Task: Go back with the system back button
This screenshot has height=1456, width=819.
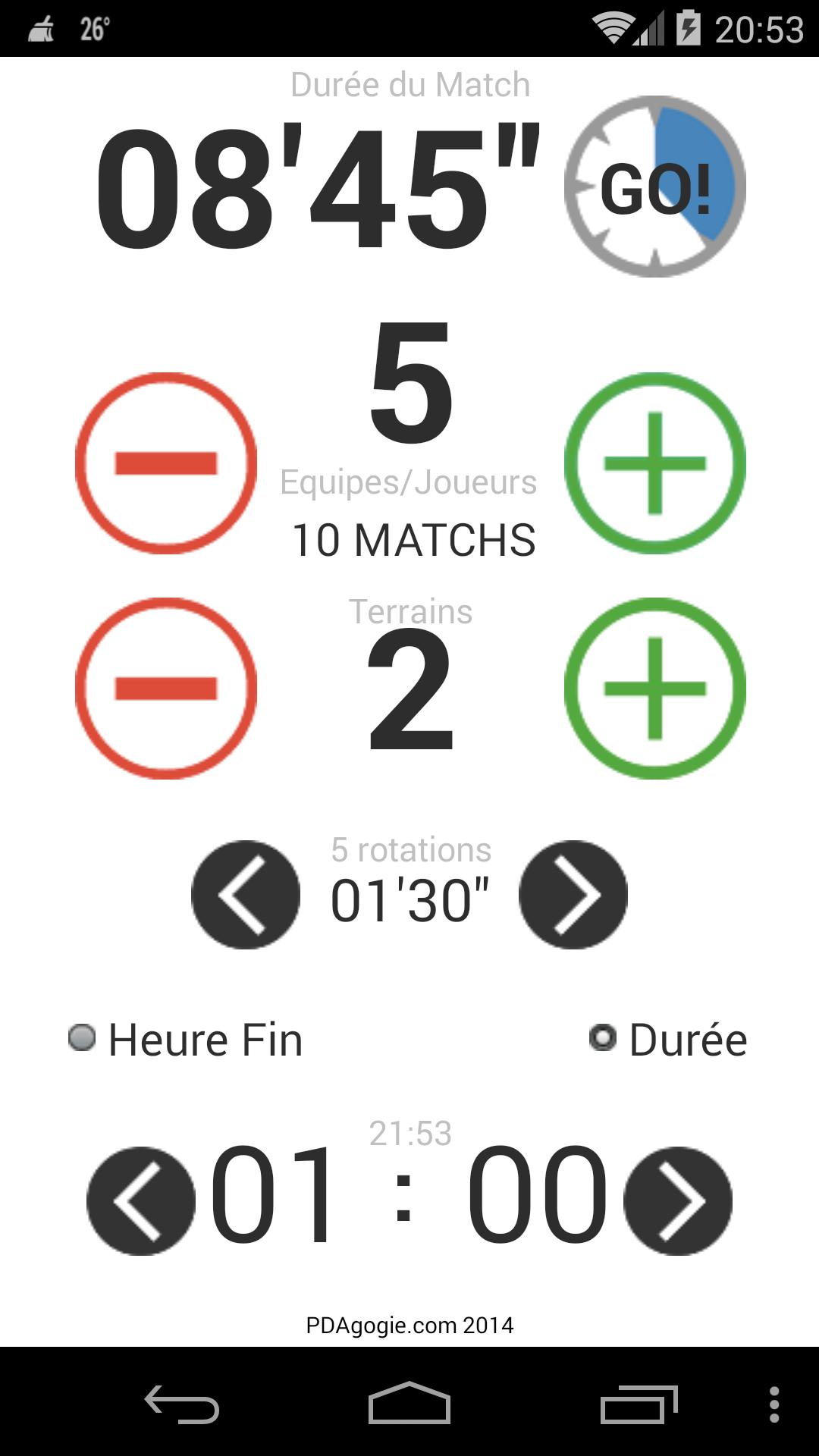Action: point(182,1404)
